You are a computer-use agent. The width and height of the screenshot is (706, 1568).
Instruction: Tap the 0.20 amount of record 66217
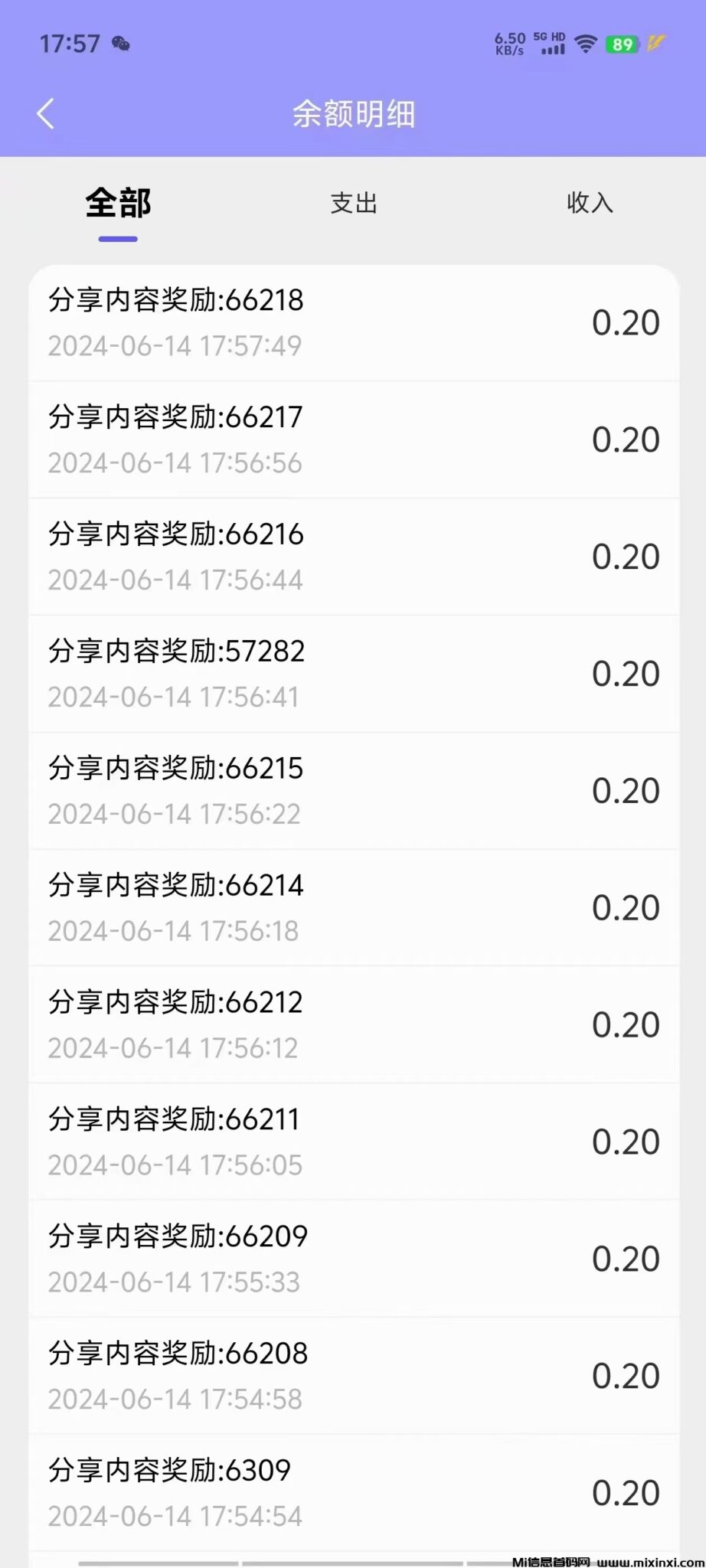(626, 439)
